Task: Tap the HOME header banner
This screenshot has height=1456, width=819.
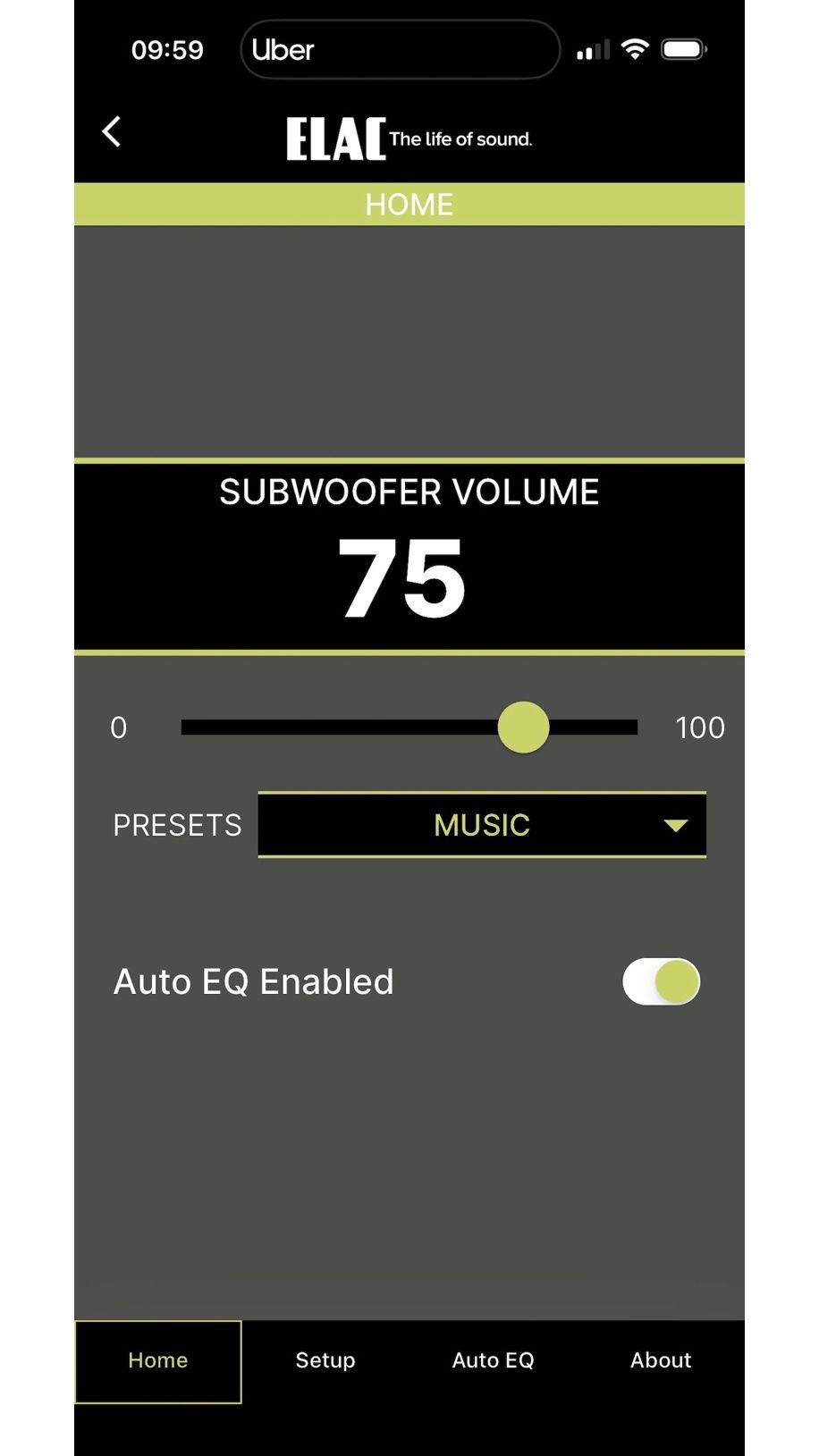Action: tap(409, 205)
